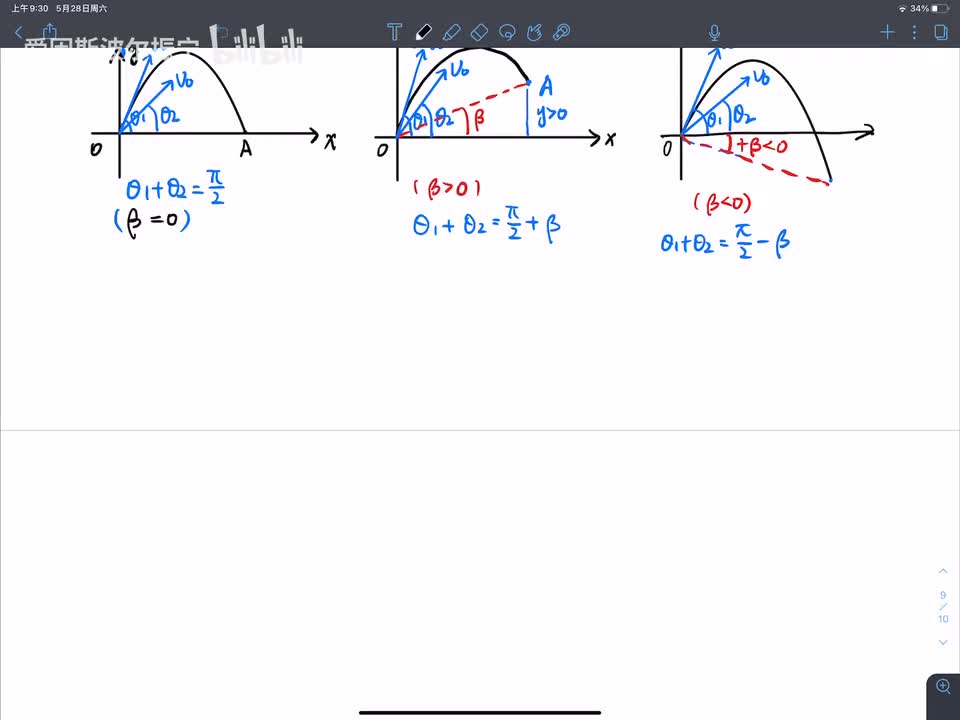960x720 pixels.
Task: Open the zoom/search tool in toolbar
Action: [562, 32]
